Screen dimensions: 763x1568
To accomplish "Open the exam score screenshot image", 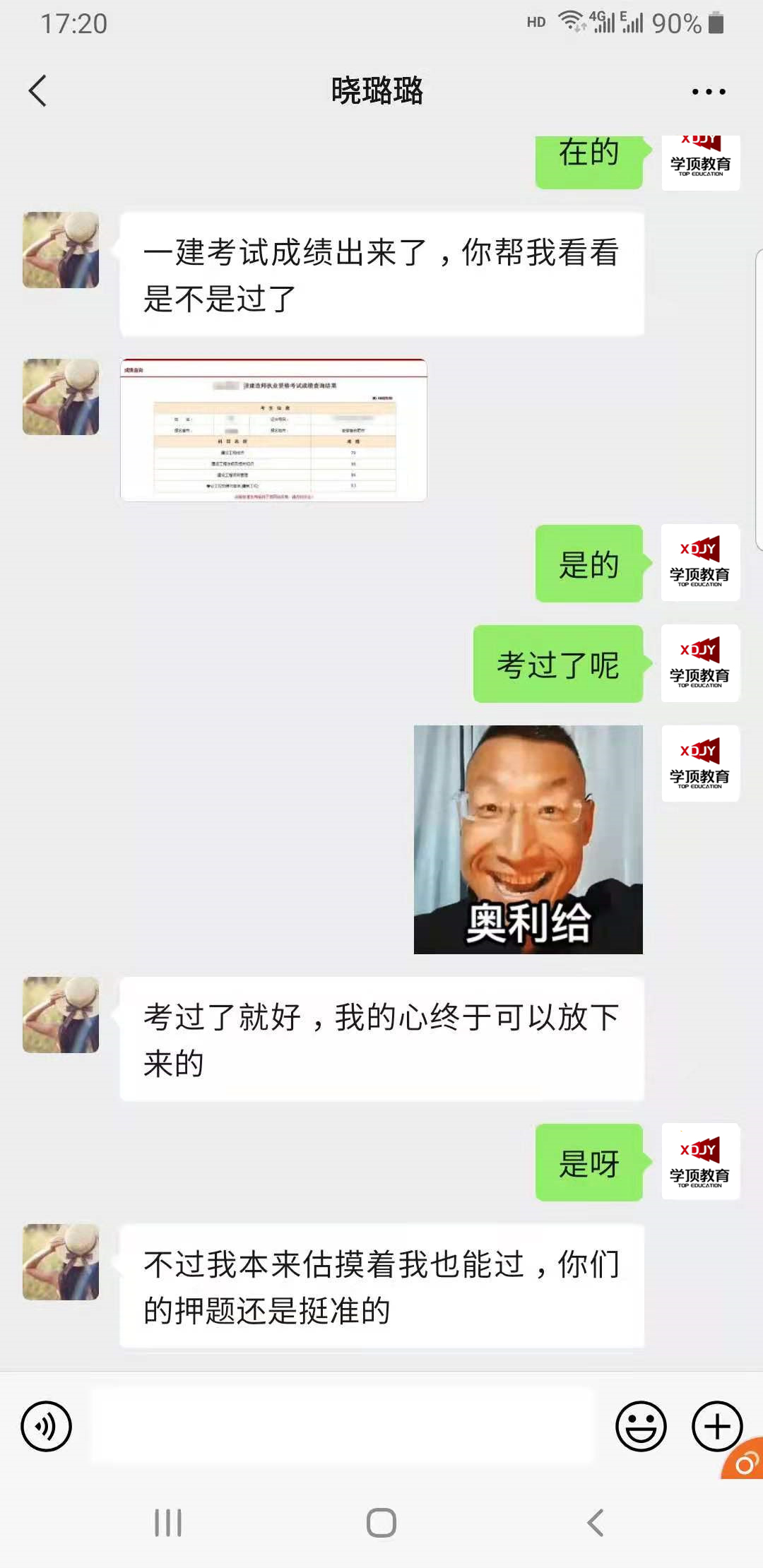I will (x=273, y=430).
